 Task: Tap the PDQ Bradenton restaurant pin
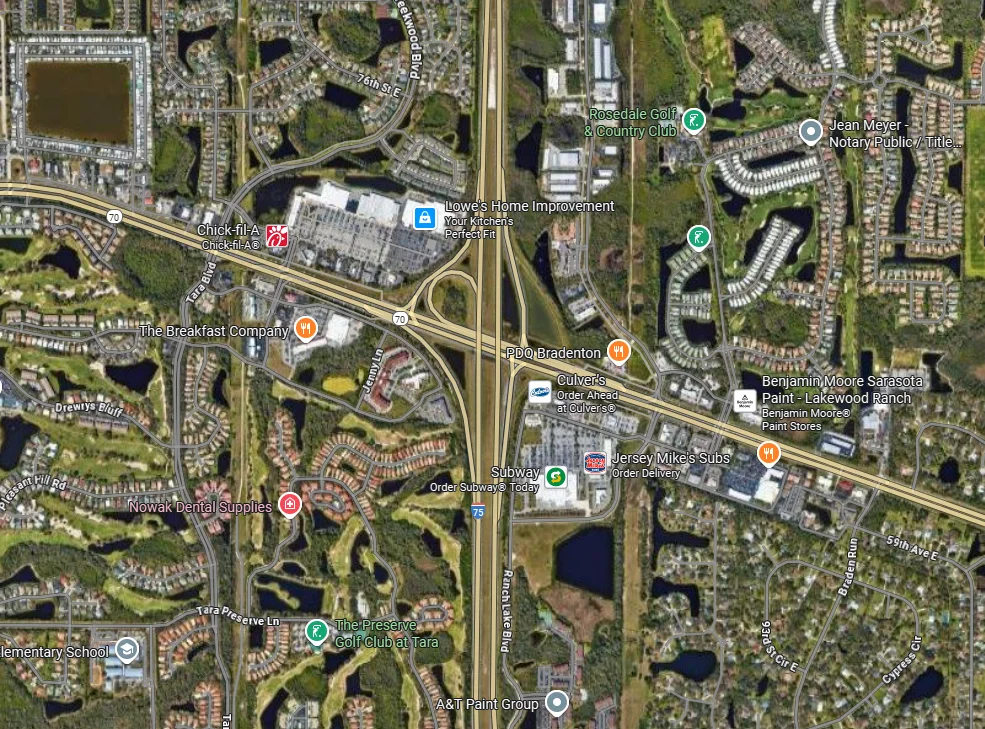[620, 351]
